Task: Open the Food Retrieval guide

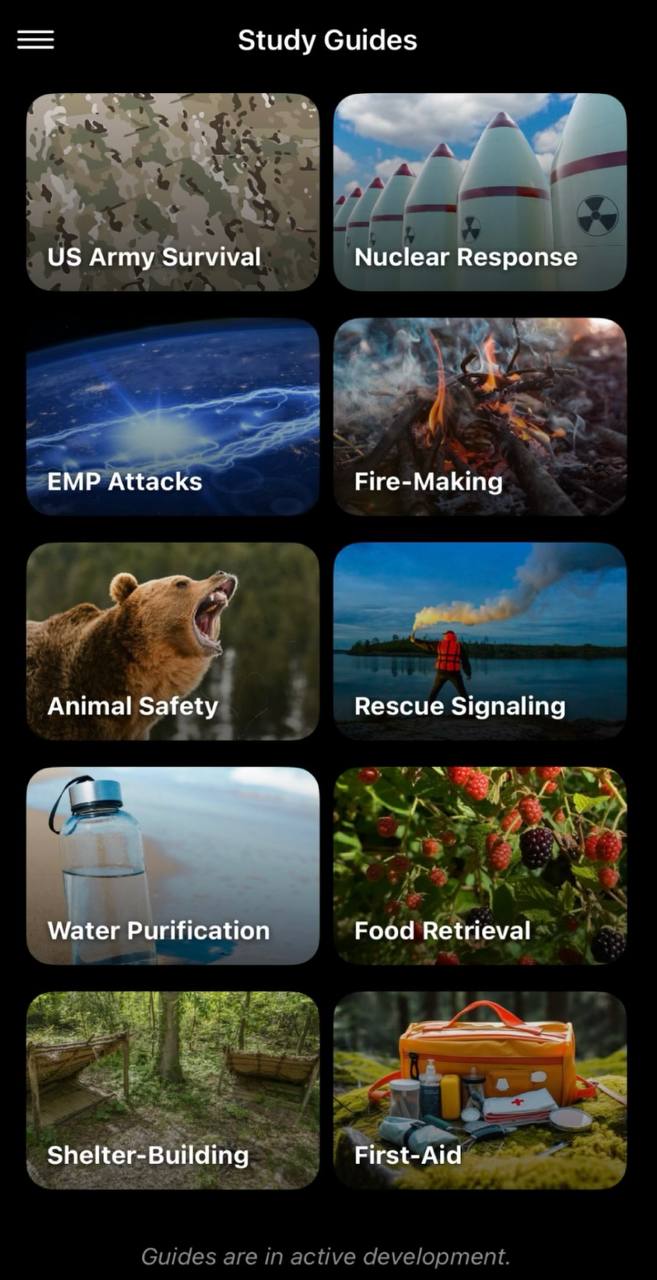Action: (x=480, y=865)
